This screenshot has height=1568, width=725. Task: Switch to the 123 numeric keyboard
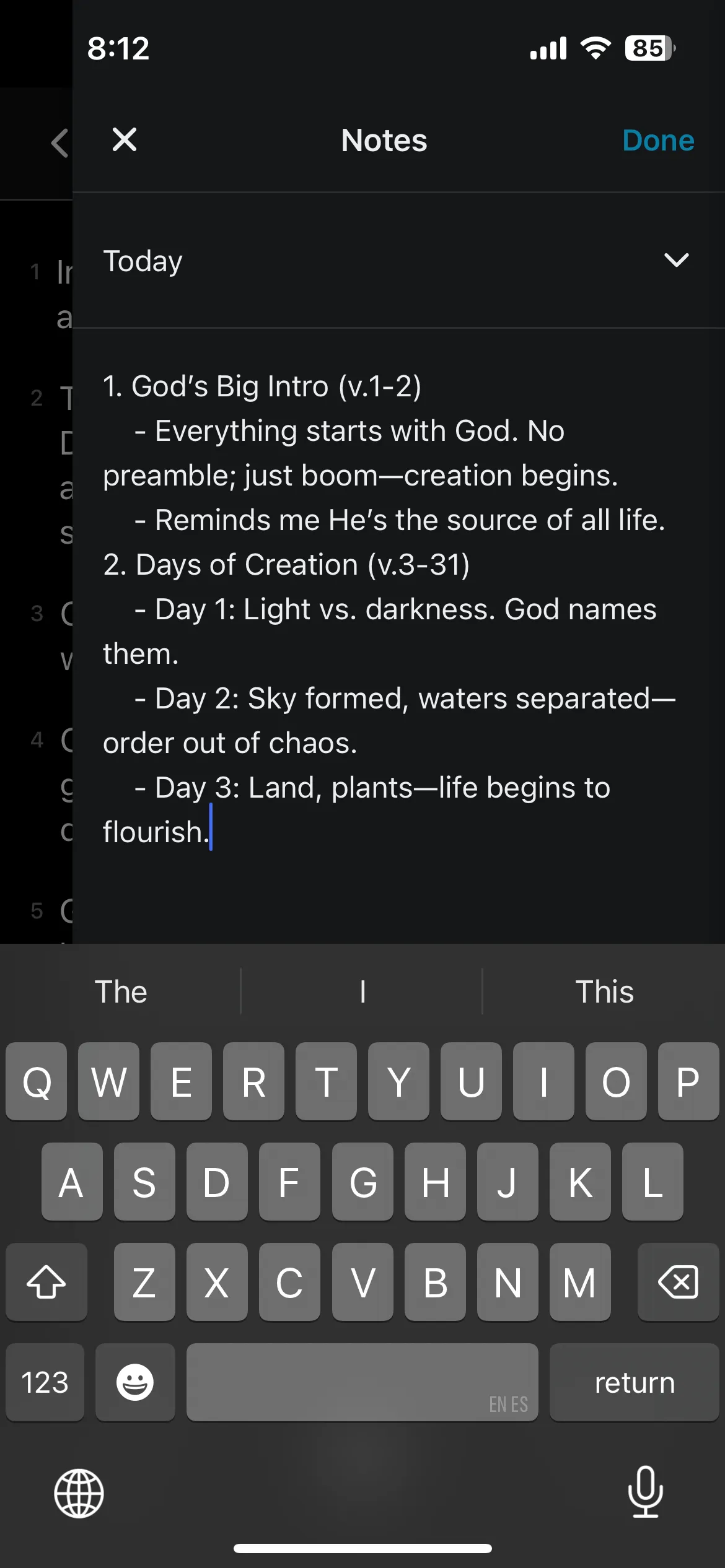tap(45, 1382)
